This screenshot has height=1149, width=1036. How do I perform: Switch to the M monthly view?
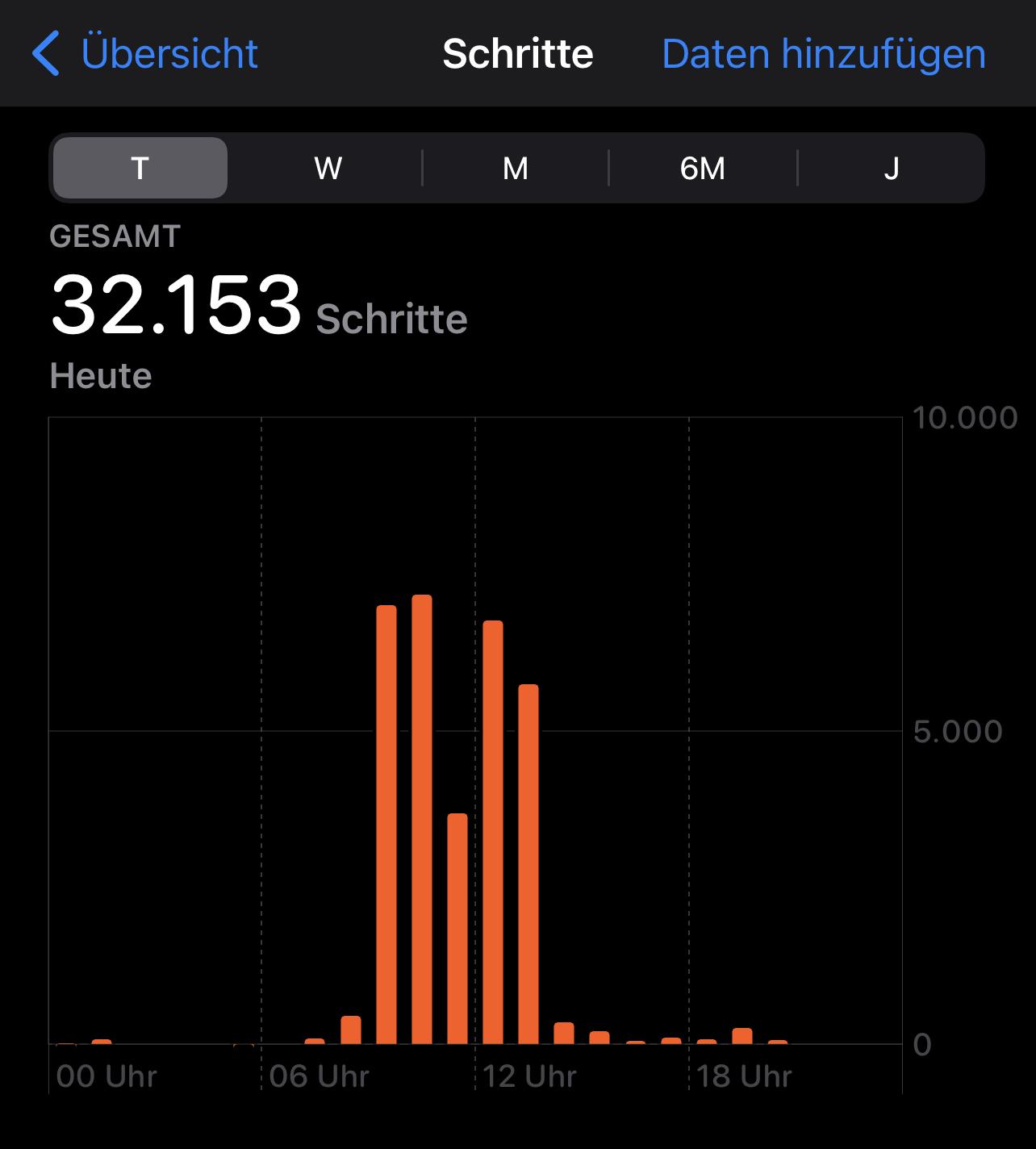click(x=515, y=168)
